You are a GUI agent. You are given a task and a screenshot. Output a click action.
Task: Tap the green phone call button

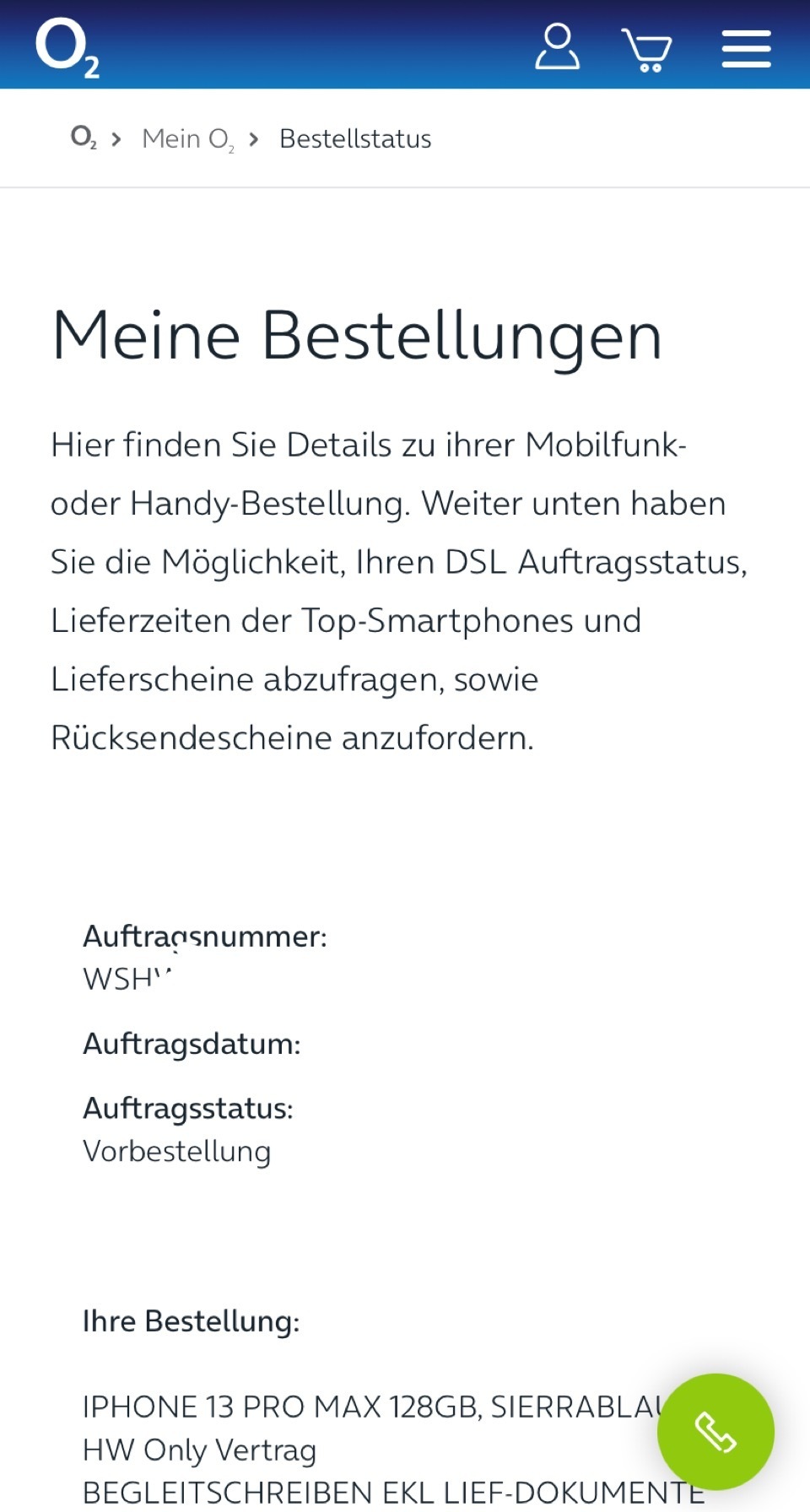point(715,1432)
